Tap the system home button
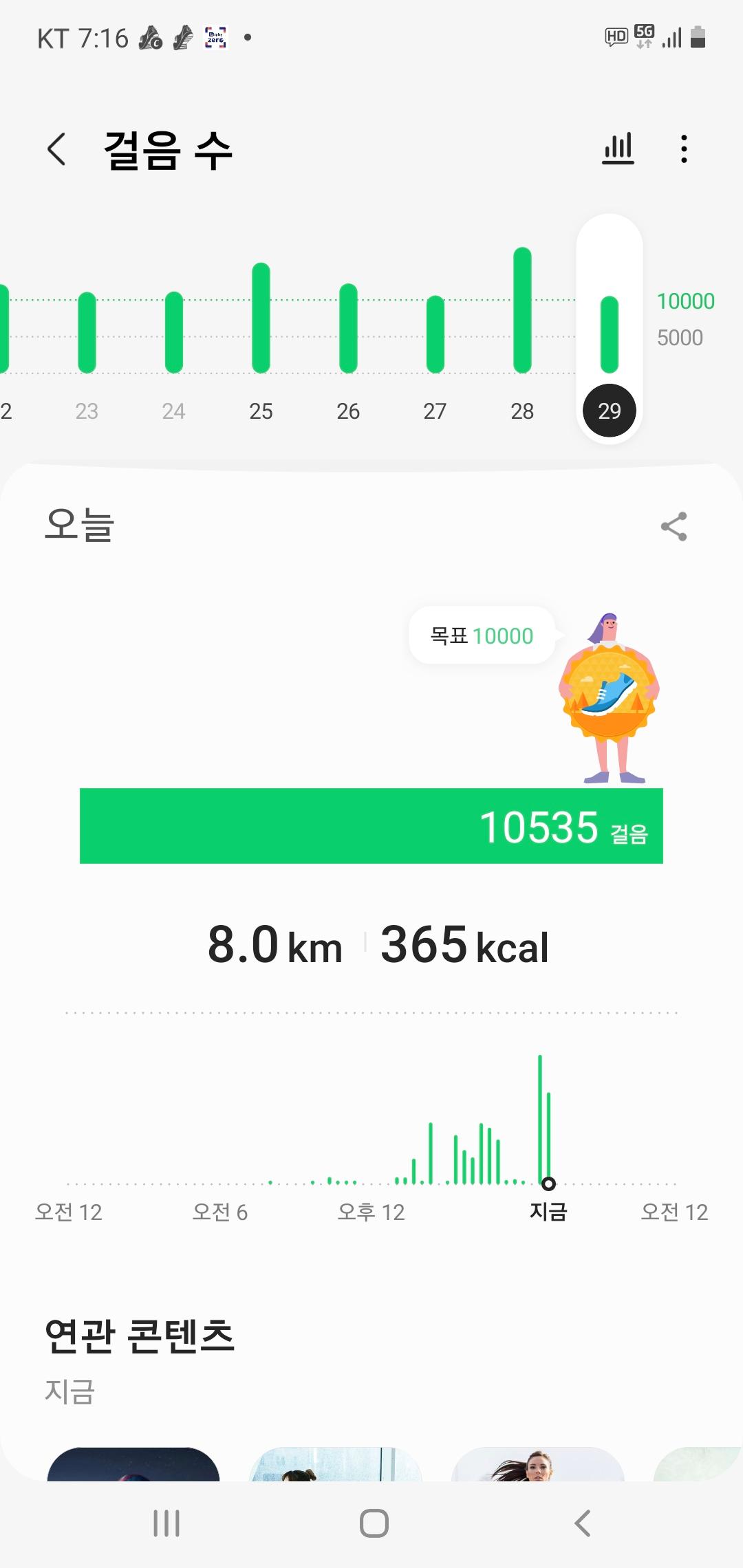743x1568 pixels. (x=374, y=1523)
